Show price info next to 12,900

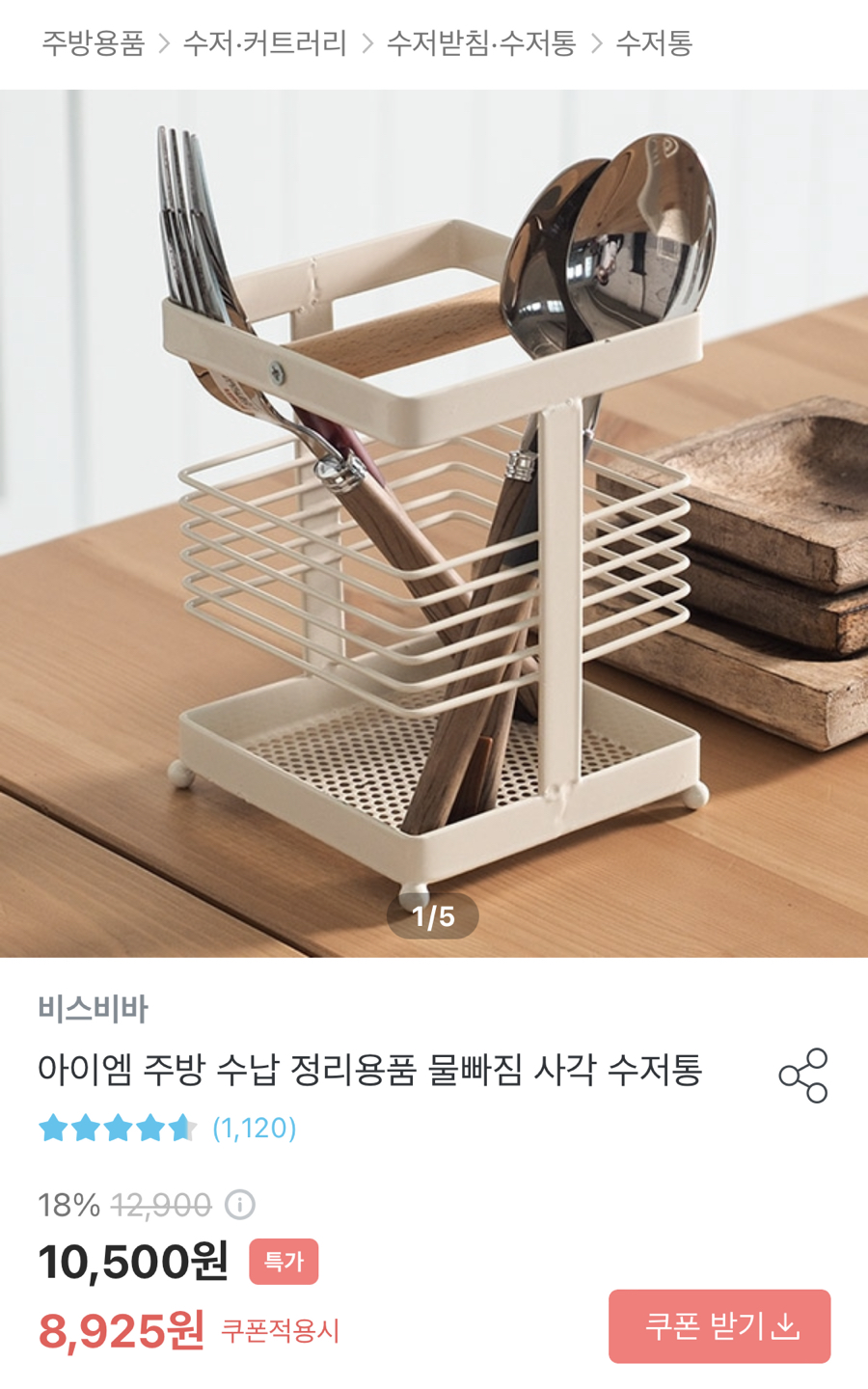[240, 1205]
